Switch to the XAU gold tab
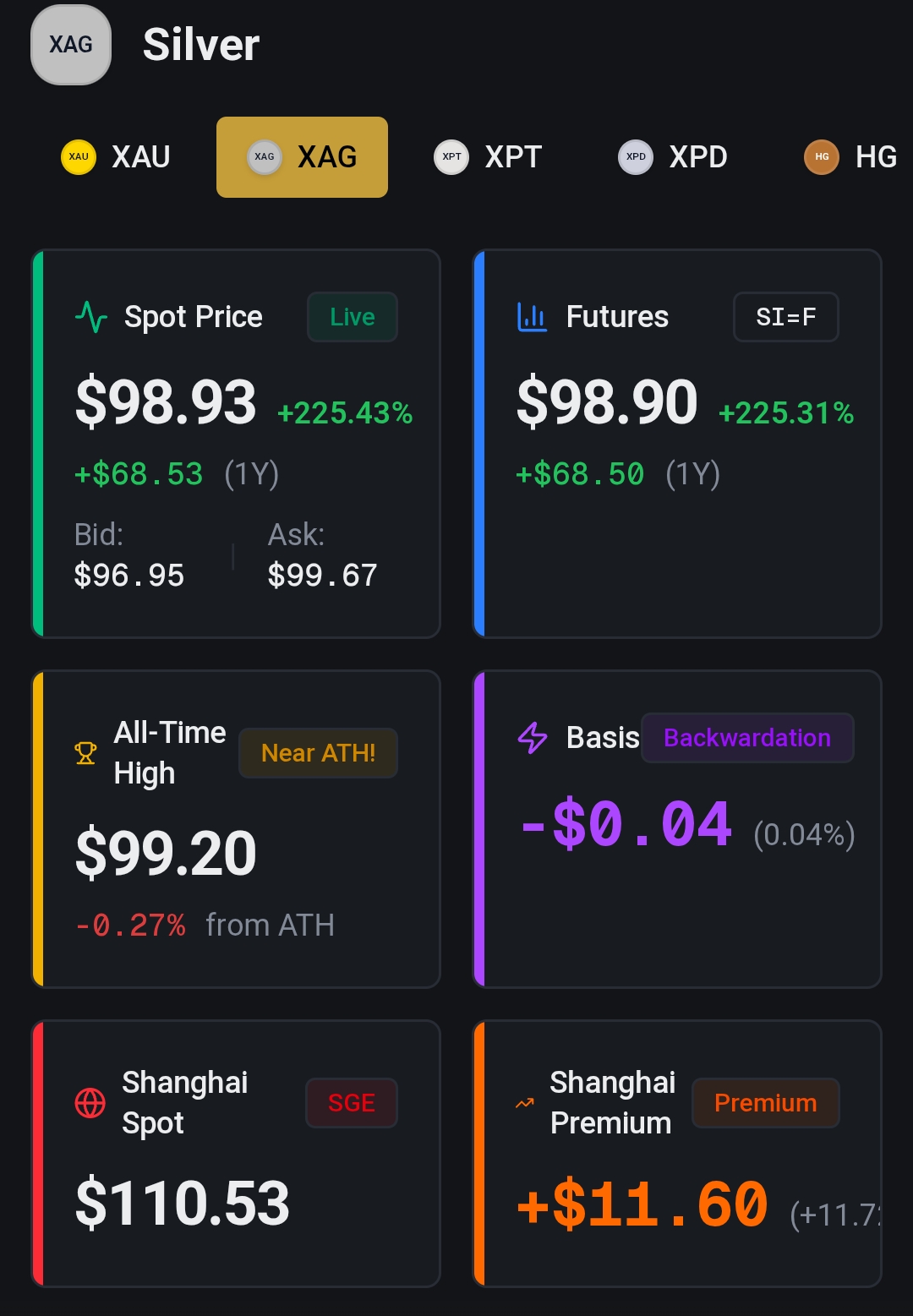Viewport: 913px width, 1316px height. coord(117,157)
